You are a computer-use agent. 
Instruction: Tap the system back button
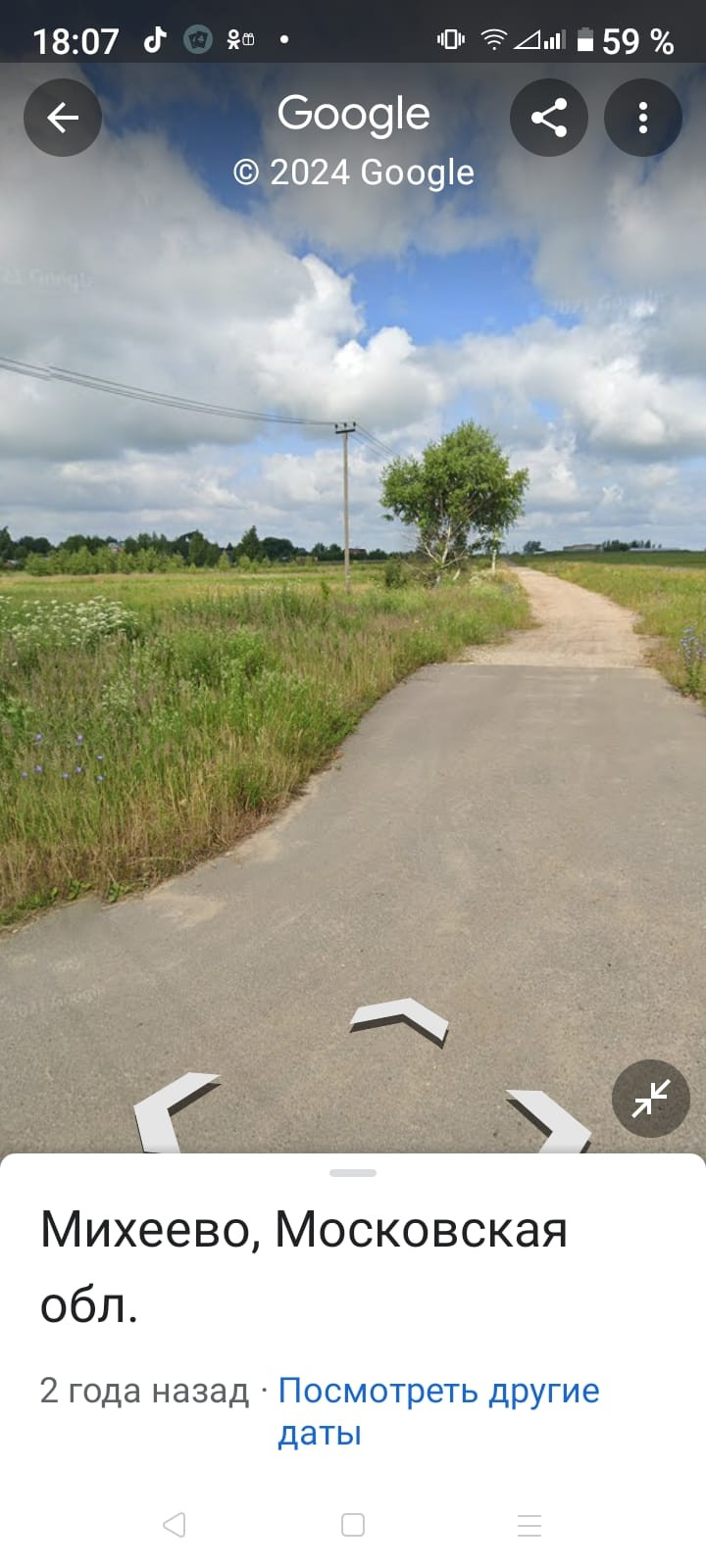point(175,1525)
